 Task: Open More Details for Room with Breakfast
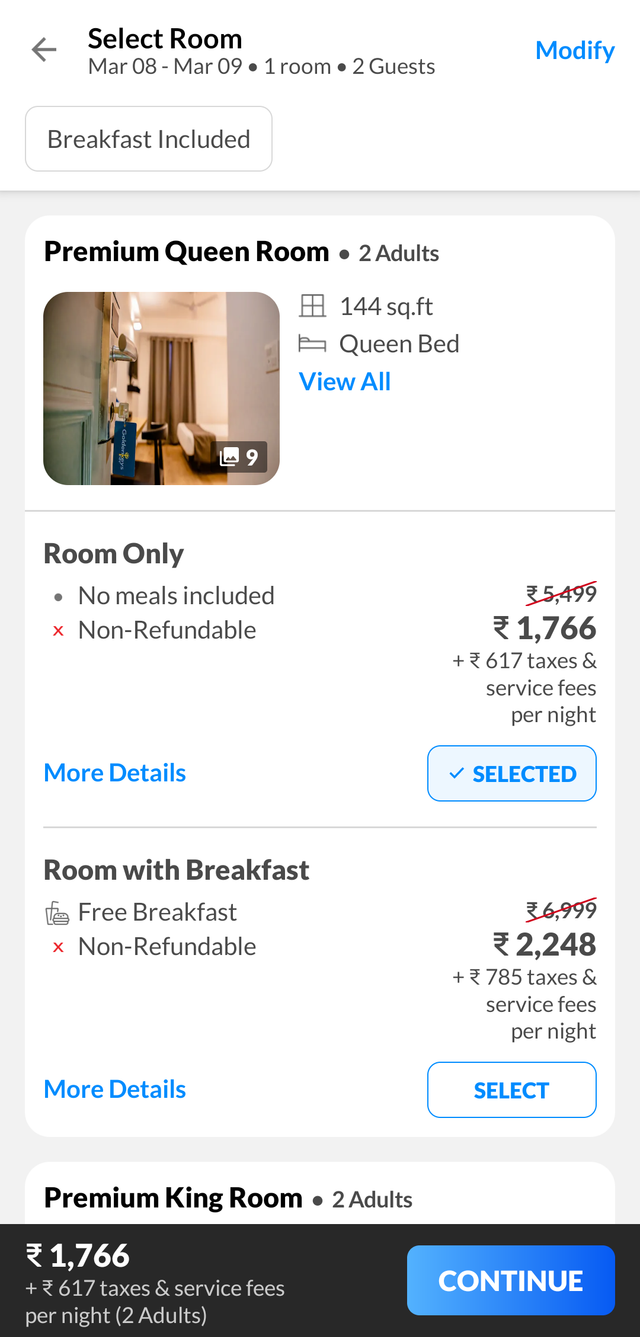115,1089
